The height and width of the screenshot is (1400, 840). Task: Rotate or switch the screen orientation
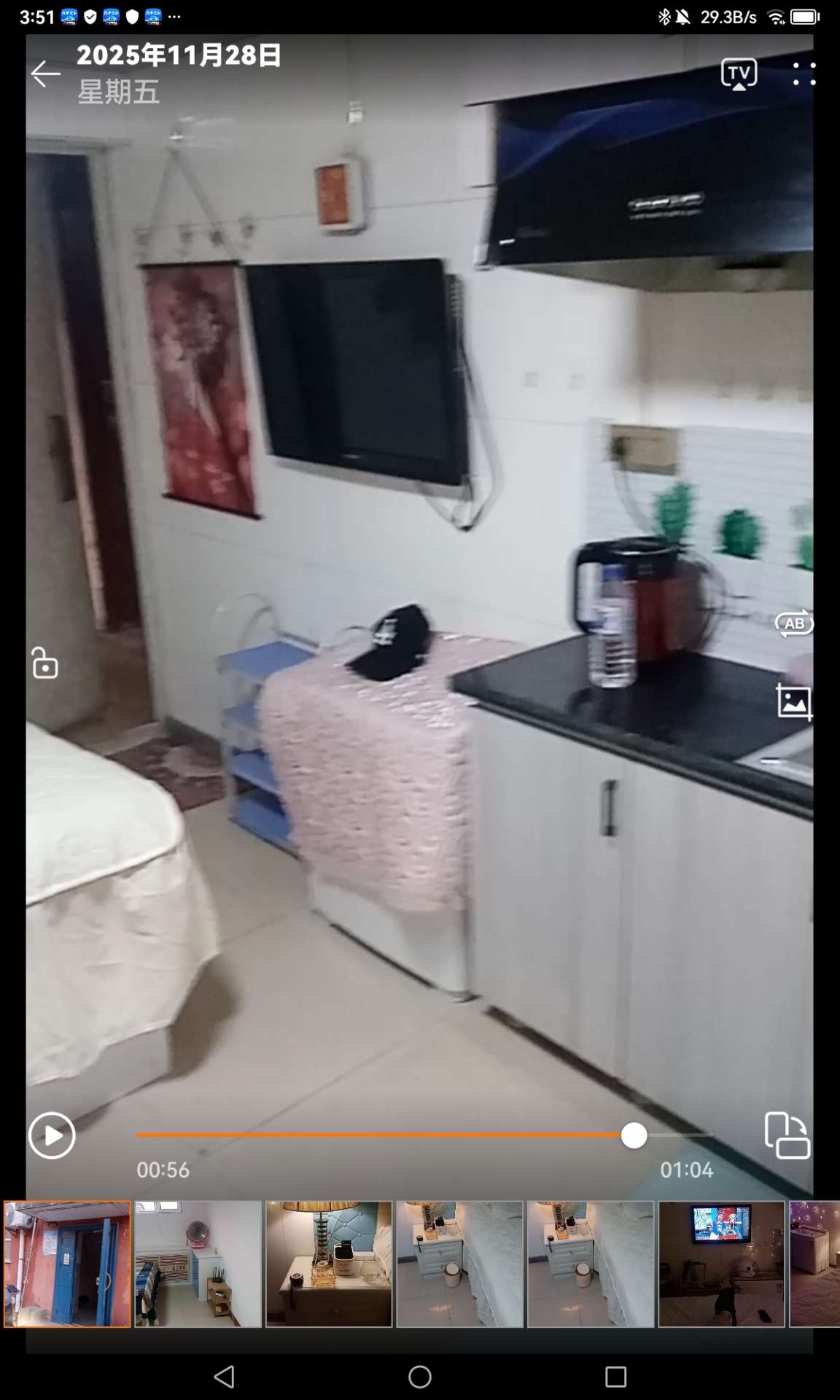787,1135
